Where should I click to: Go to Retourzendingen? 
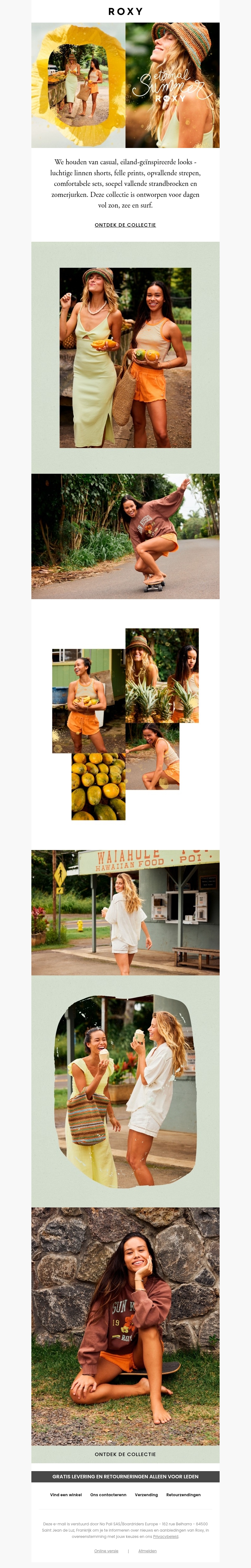183,1494
